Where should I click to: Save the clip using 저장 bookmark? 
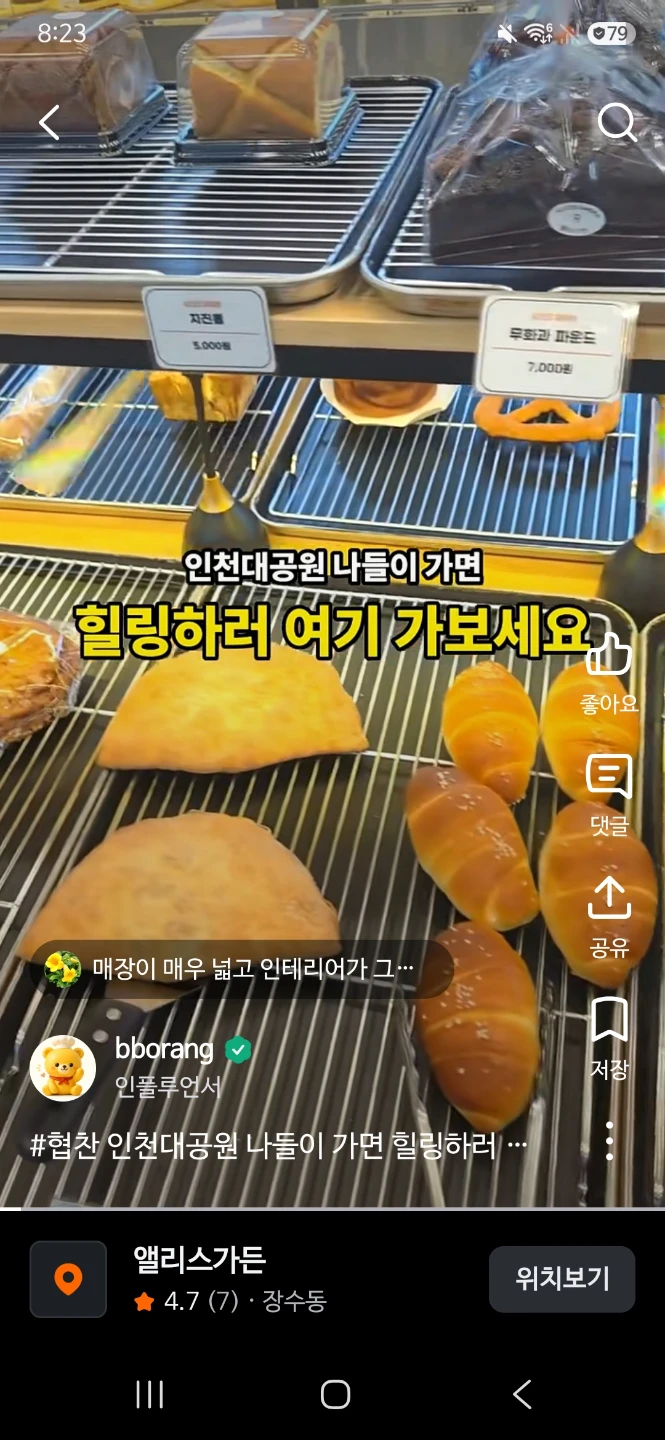[x=609, y=1038]
